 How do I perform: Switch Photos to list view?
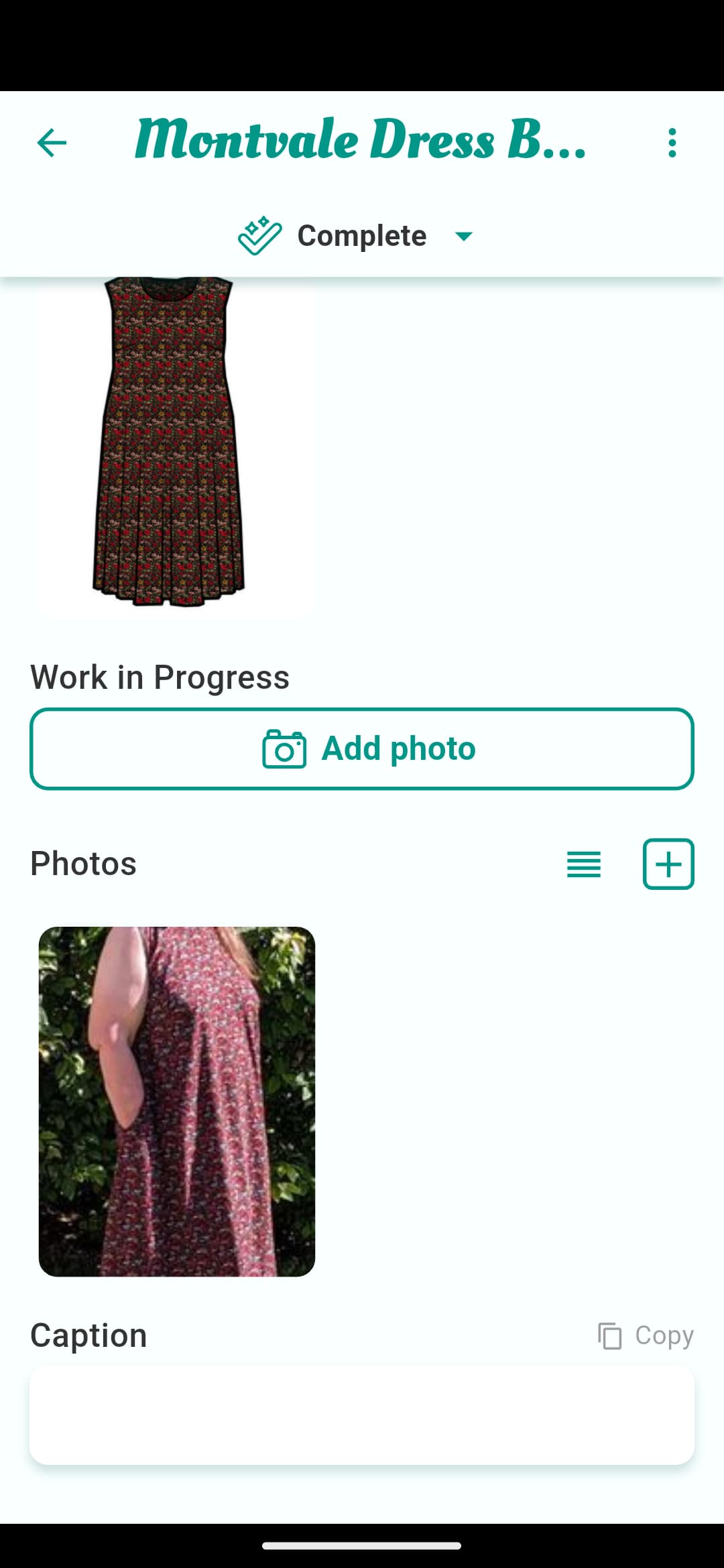[584, 864]
